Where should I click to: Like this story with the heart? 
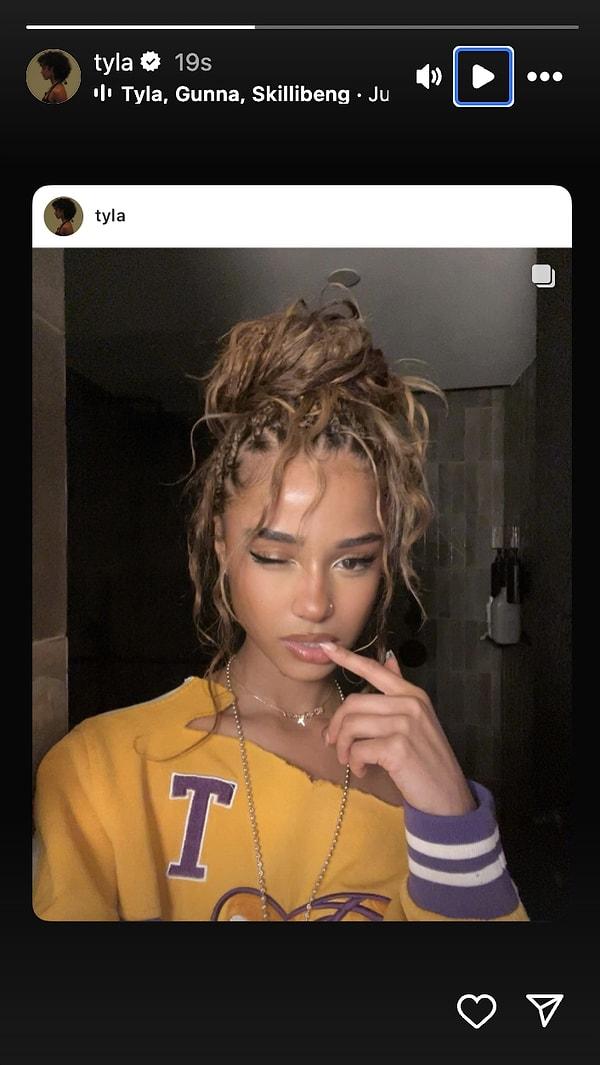click(x=476, y=1011)
